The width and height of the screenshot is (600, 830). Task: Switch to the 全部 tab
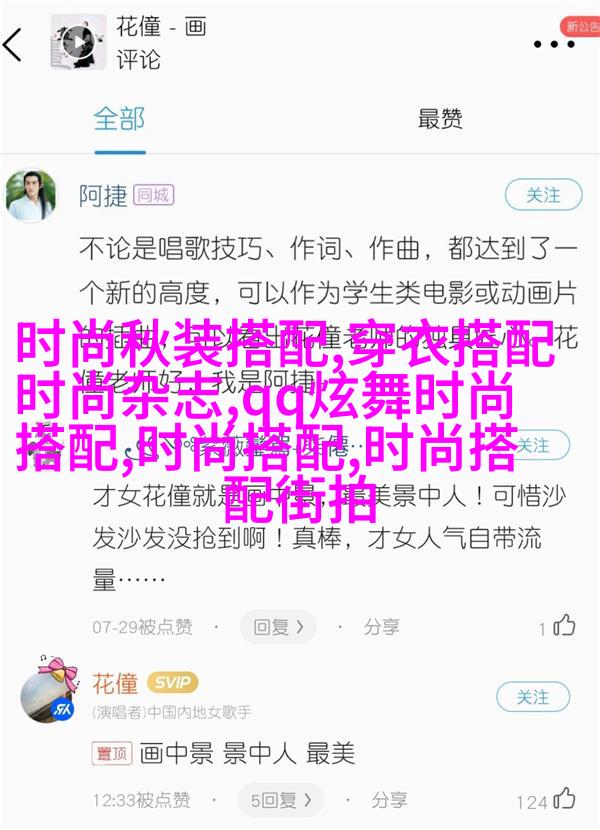[x=120, y=119]
